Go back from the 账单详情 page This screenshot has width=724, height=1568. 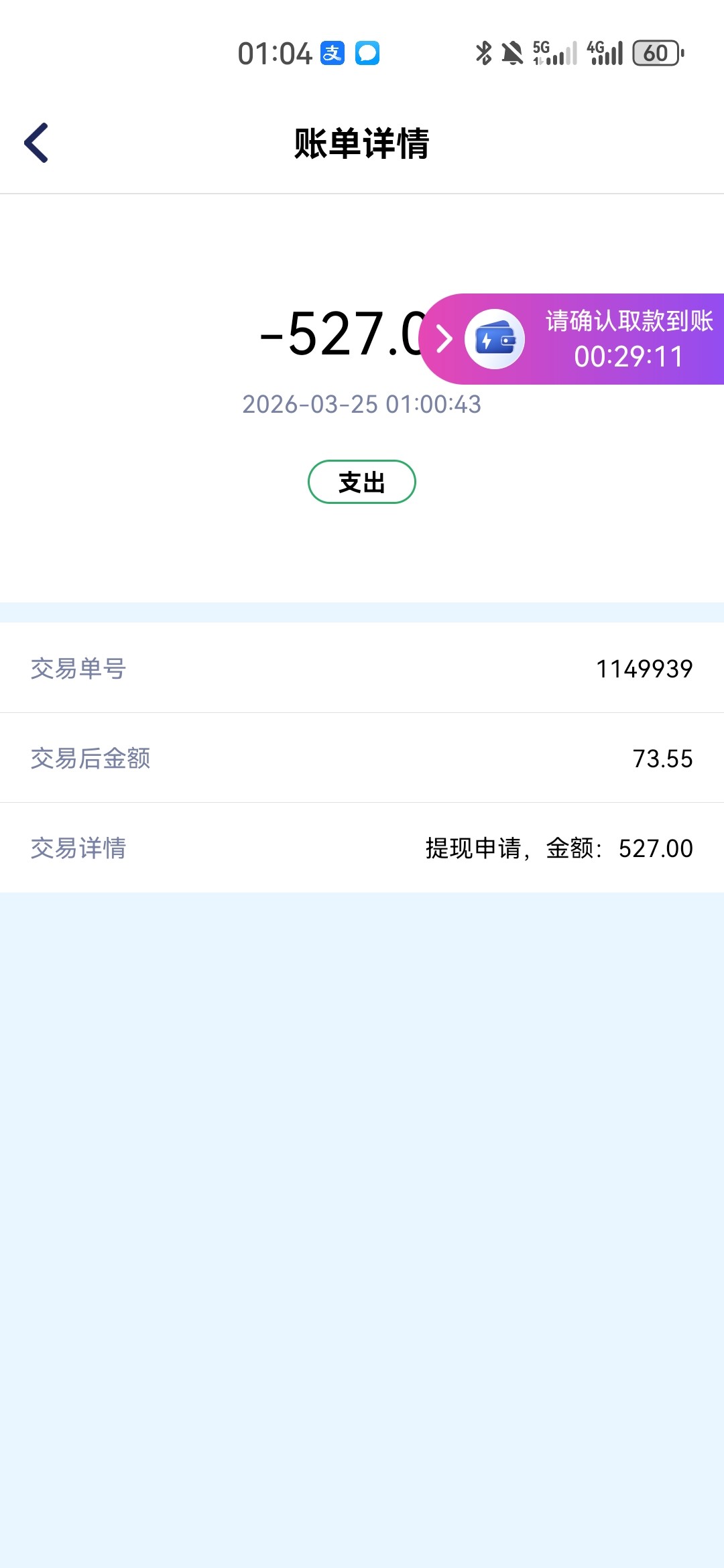pos(36,143)
